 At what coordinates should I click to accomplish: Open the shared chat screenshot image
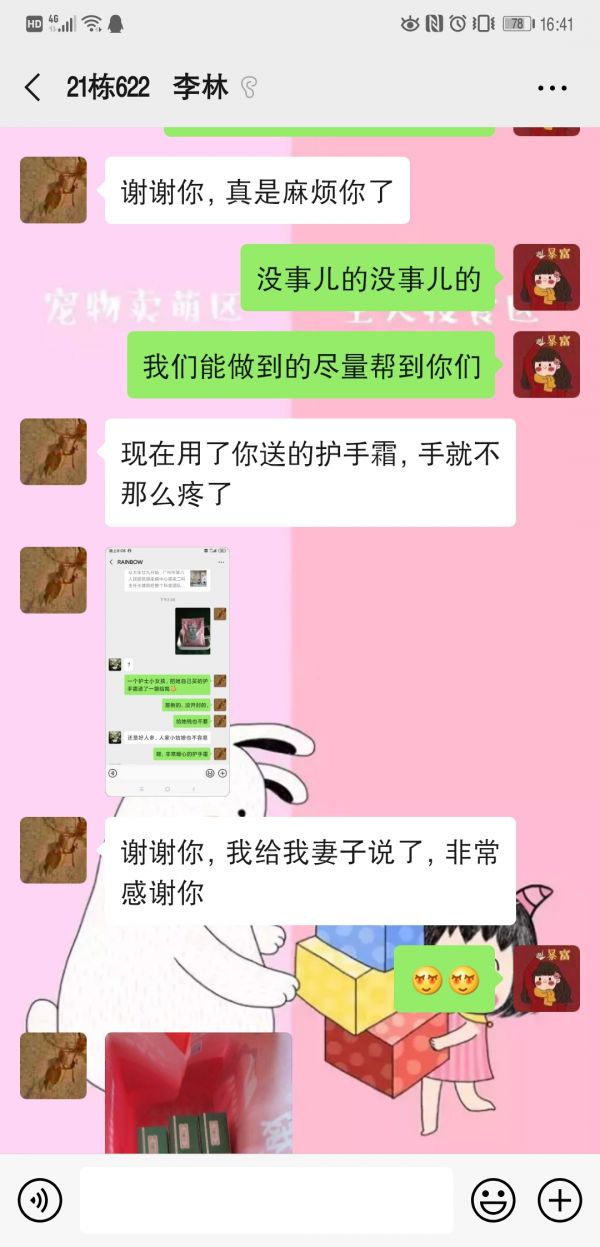click(168, 671)
